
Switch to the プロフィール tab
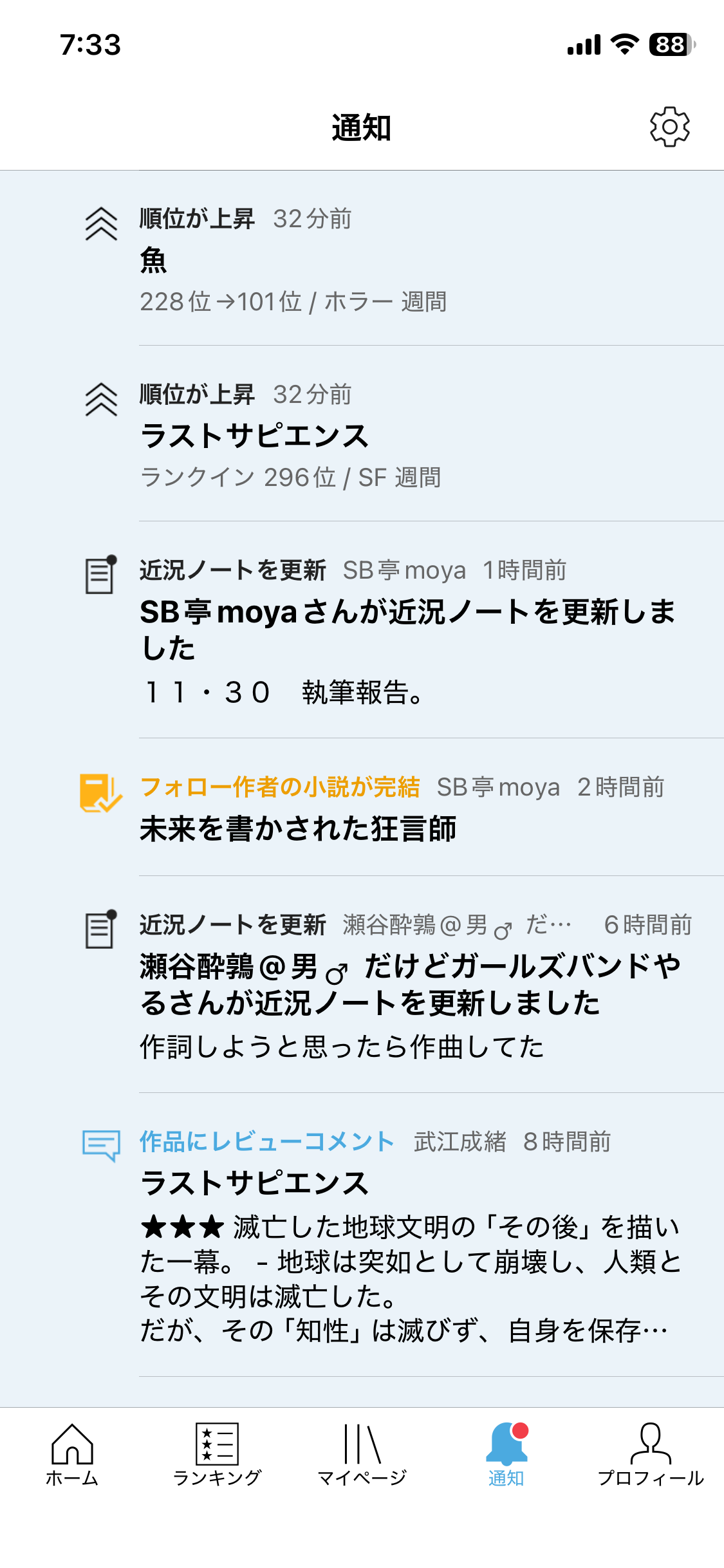(651, 1455)
